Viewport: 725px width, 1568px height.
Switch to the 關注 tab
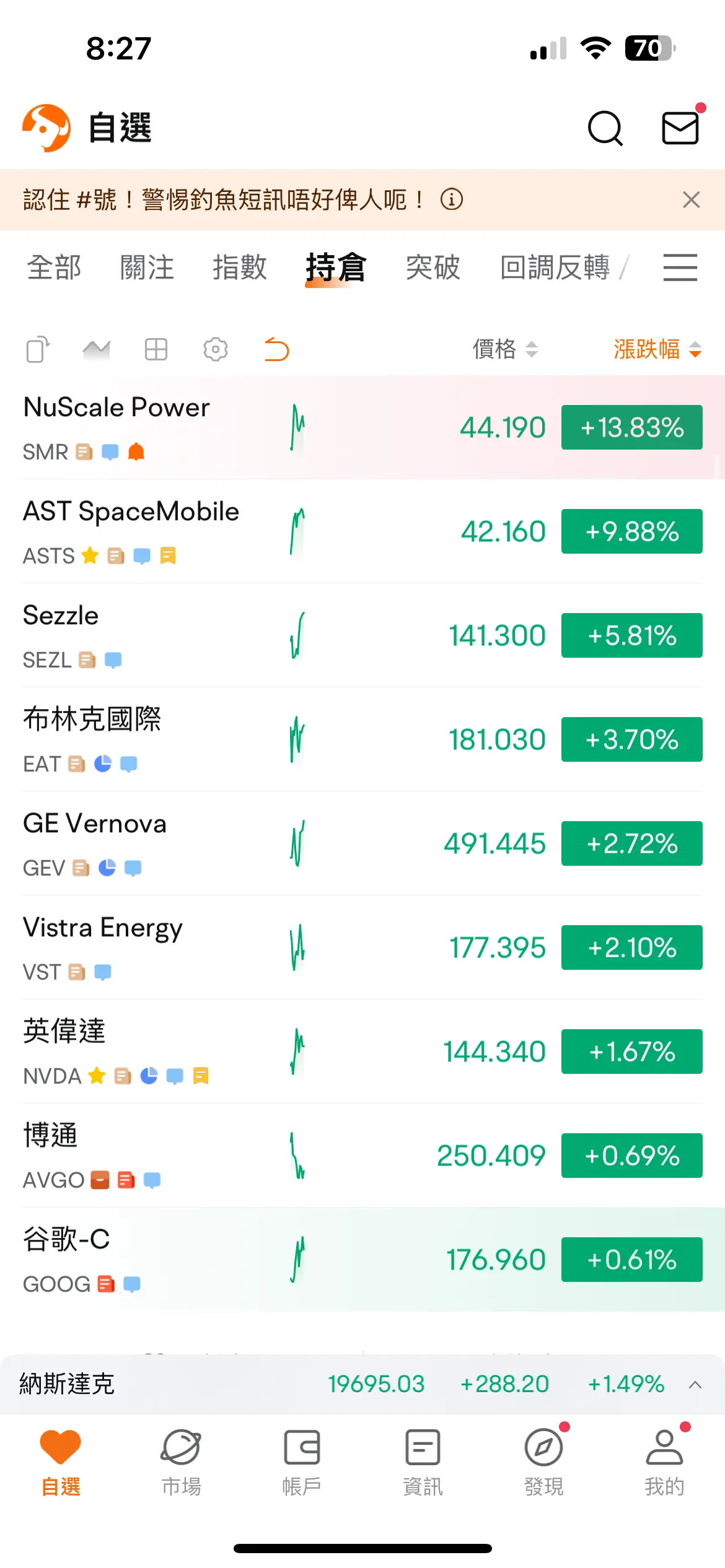[x=147, y=268]
